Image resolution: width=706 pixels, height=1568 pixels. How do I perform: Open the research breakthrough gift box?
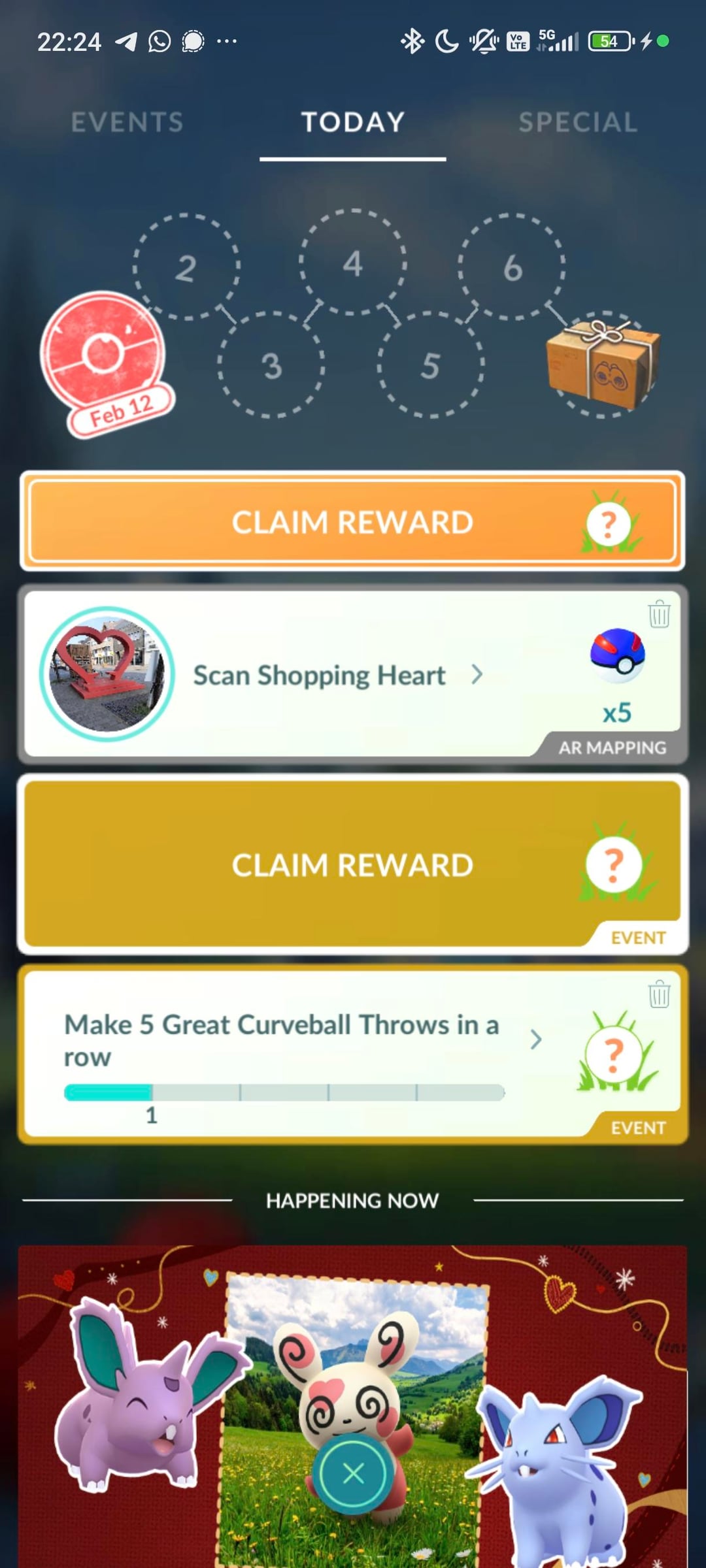[x=603, y=363]
